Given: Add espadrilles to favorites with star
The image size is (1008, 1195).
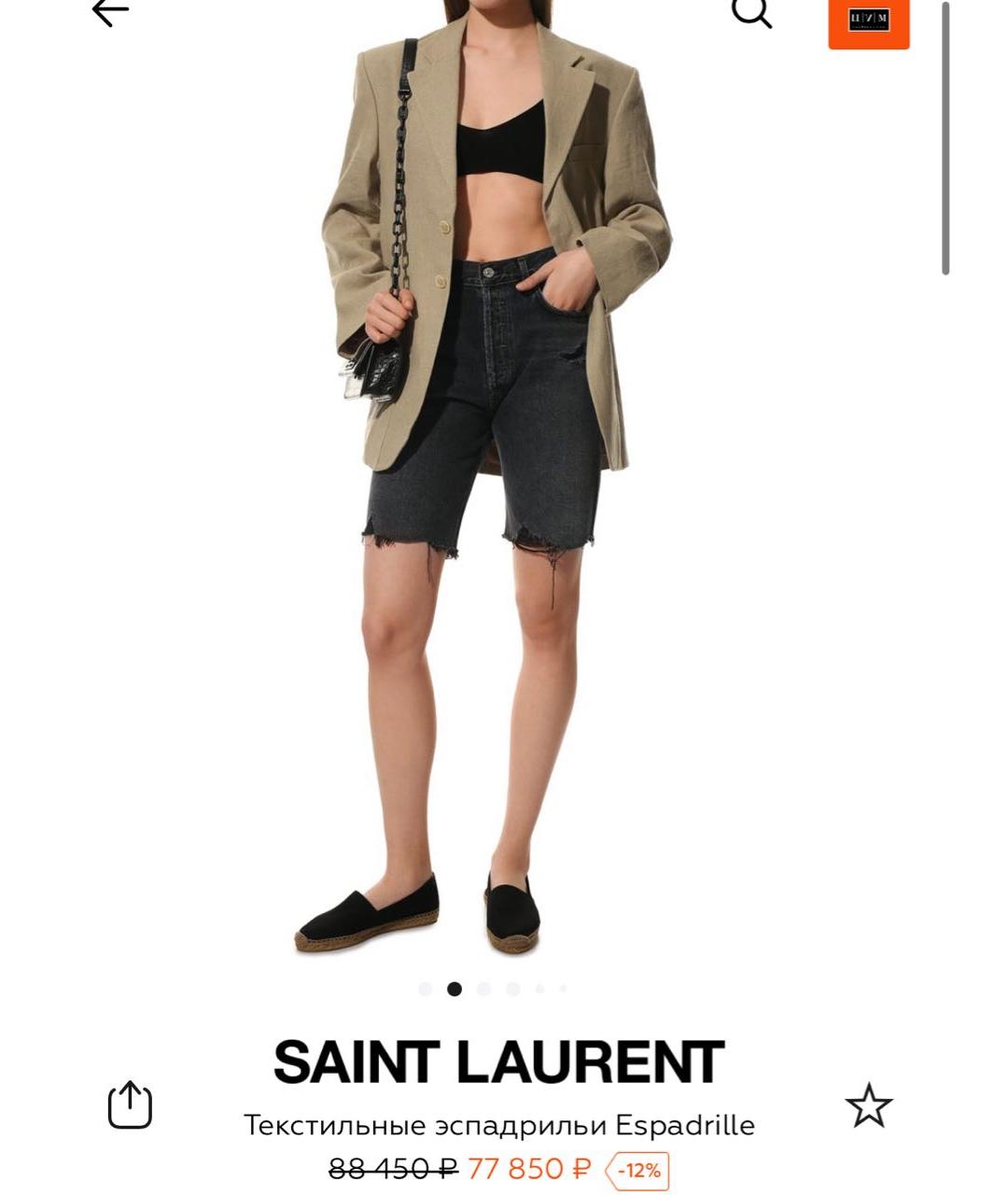Looking at the screenshot, I should (x=868, y=1105).
